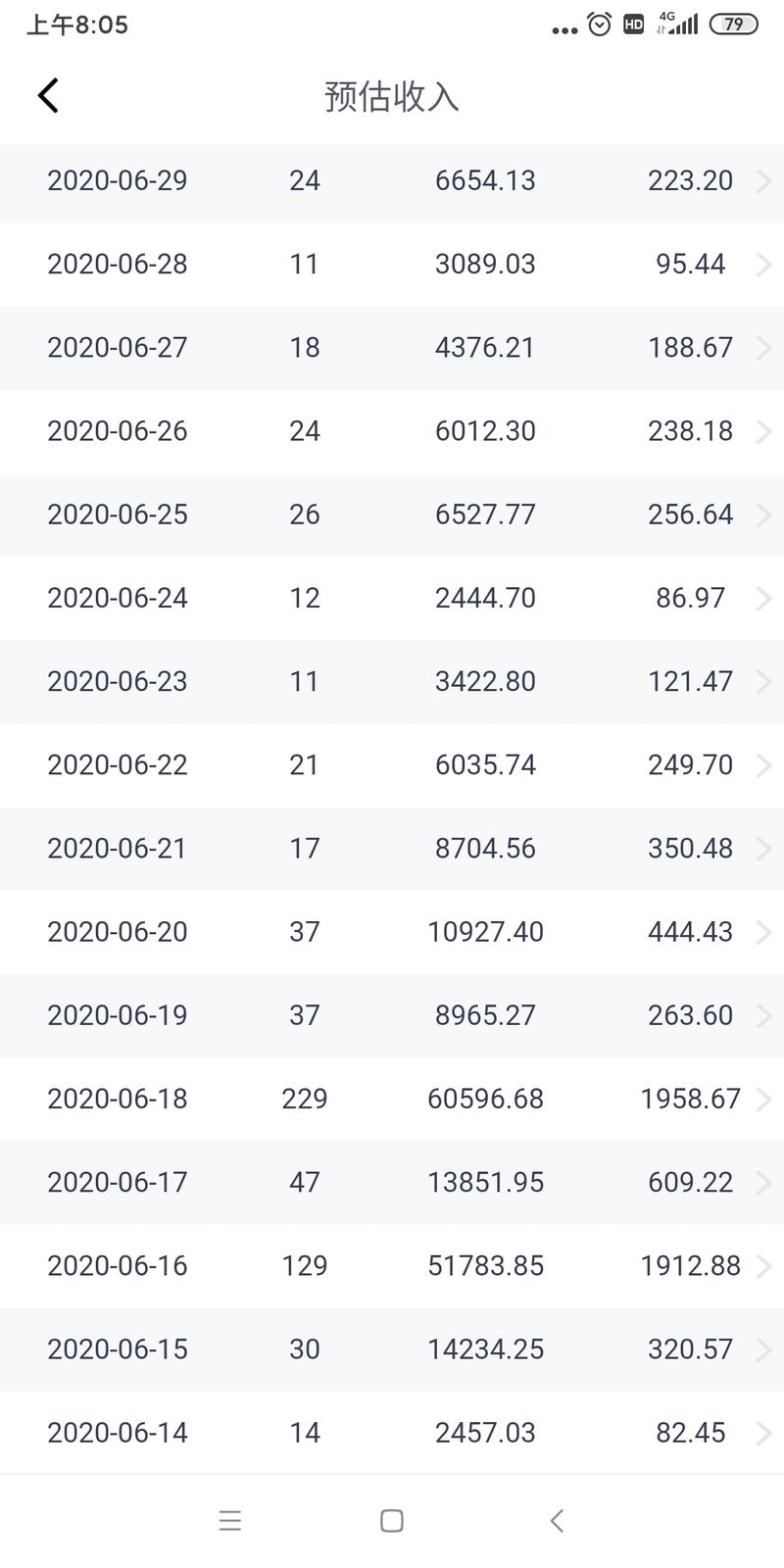Viewport: 784px width, 1568px height.
Task: Open the 2020-06-24 income record
Action: coord(392,598)
